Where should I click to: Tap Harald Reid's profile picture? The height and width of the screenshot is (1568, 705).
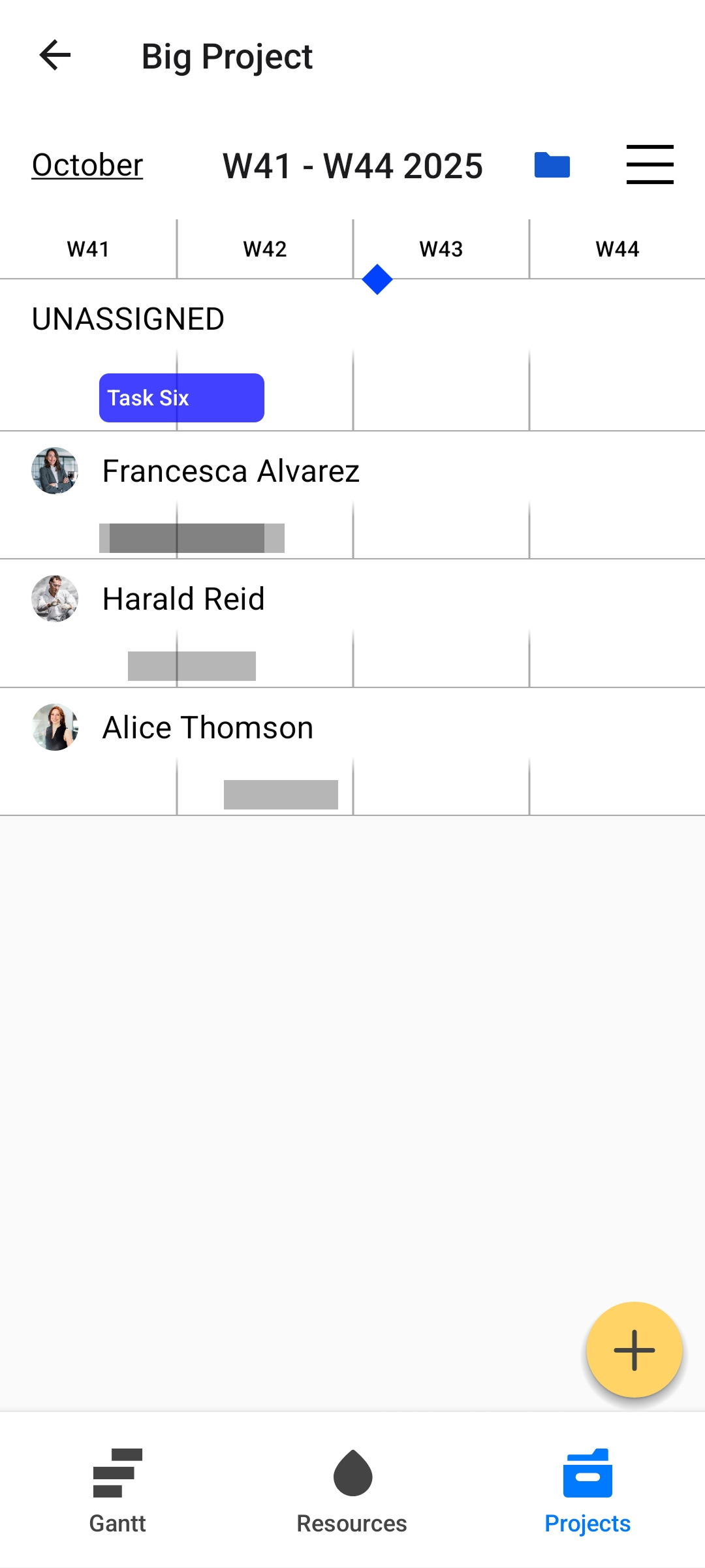(55, 599)
